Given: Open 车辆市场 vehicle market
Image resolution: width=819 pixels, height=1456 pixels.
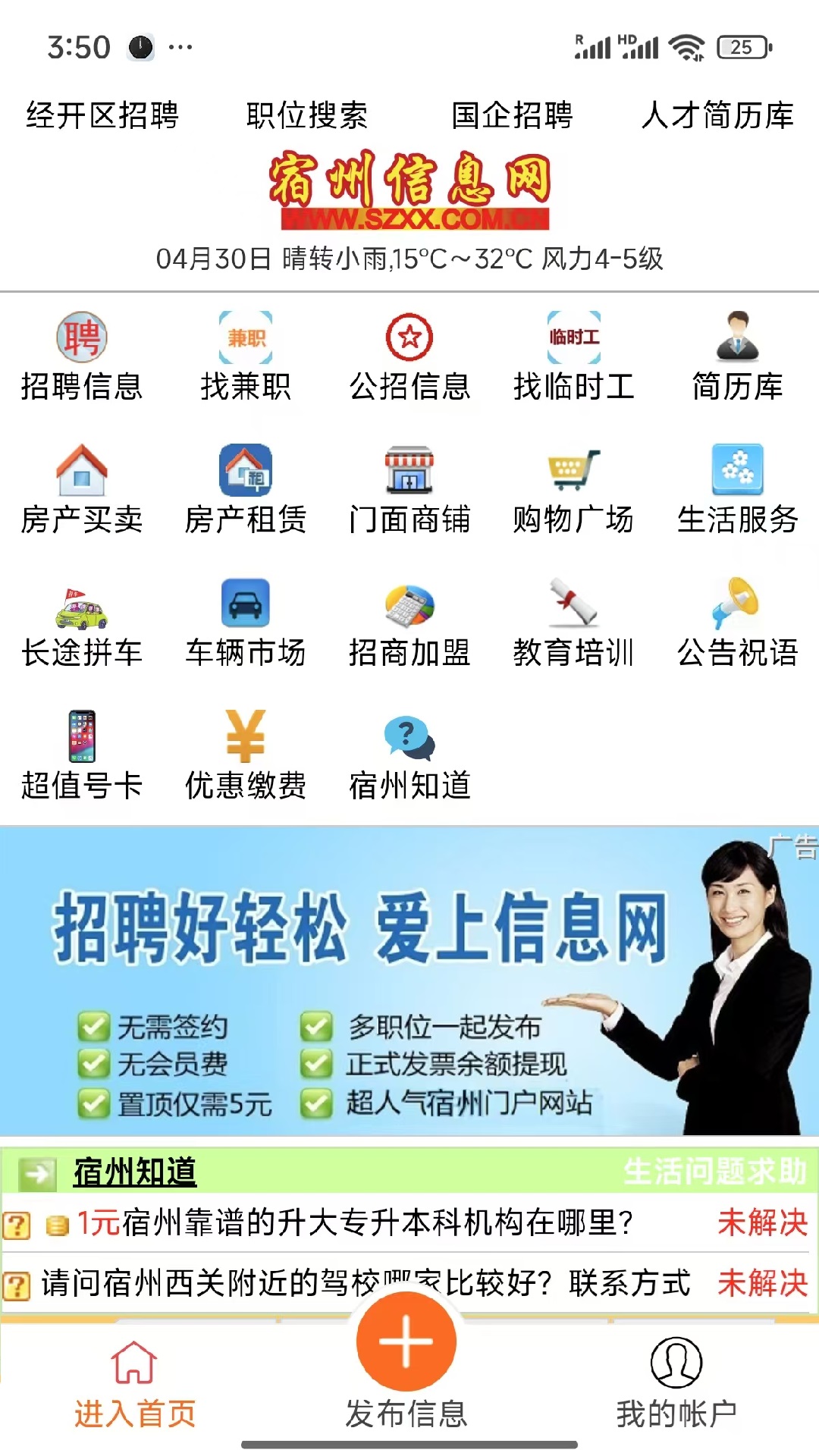Looking at the screenshot, I should tap(246, 623).
